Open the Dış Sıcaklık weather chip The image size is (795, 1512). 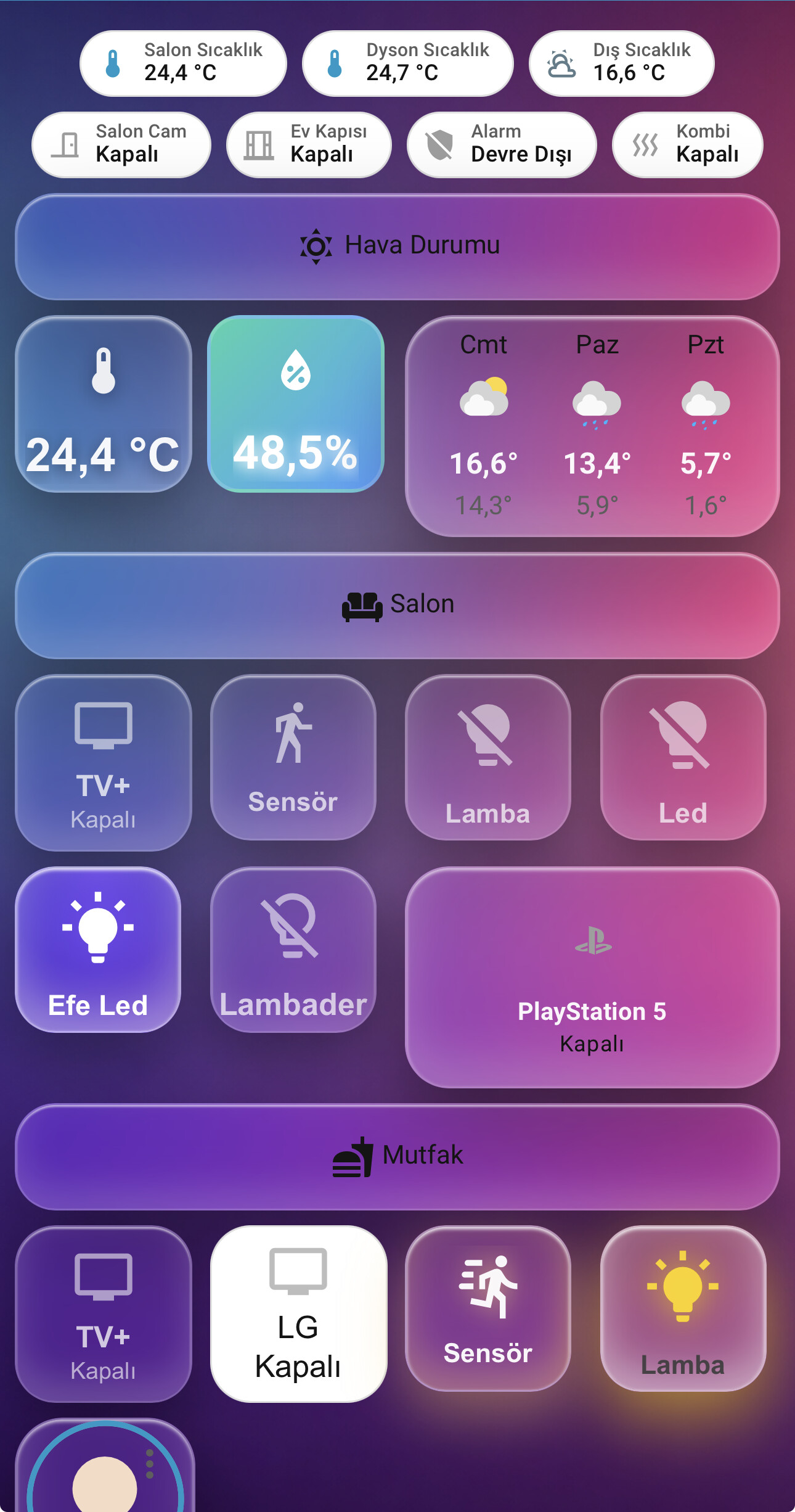(621, 64)
